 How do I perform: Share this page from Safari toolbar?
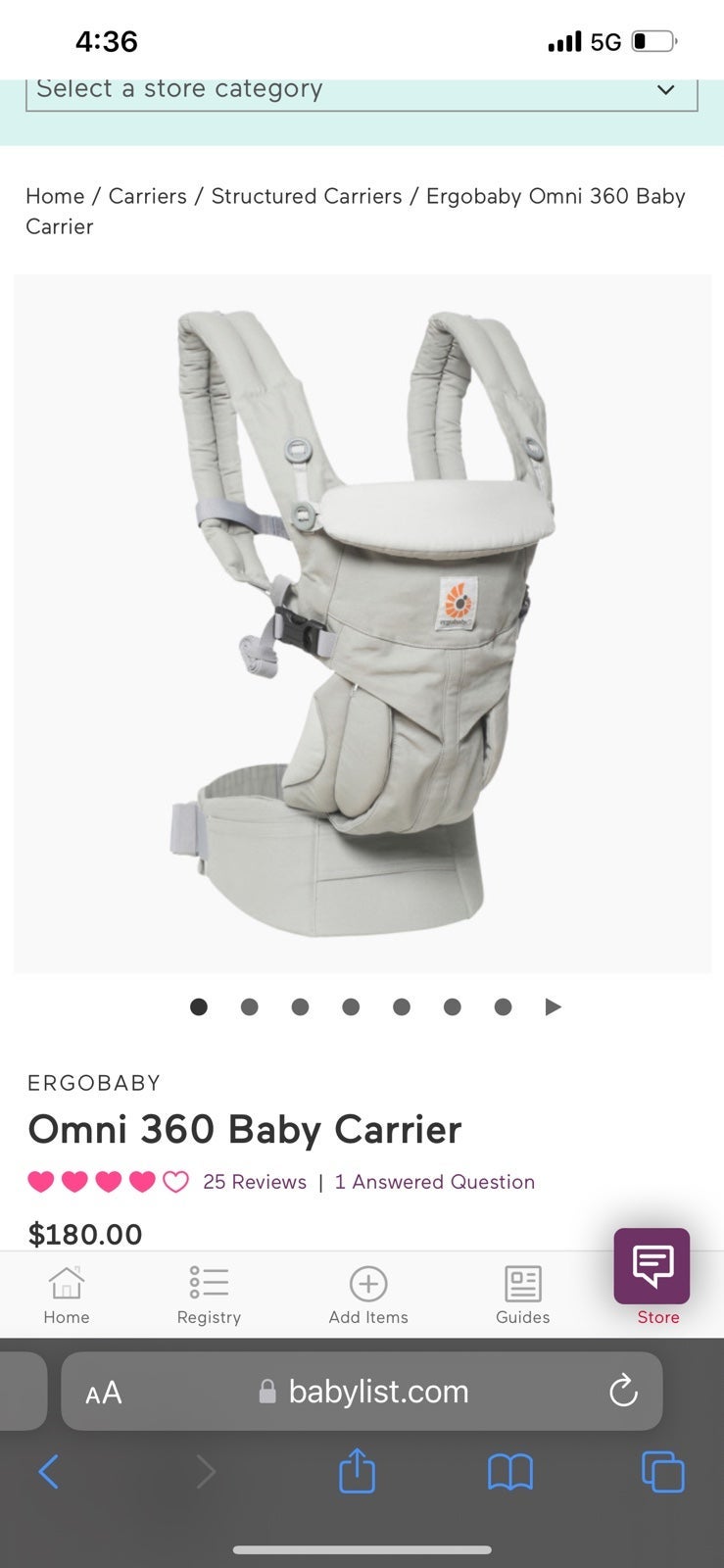[x=357, y=1471]
